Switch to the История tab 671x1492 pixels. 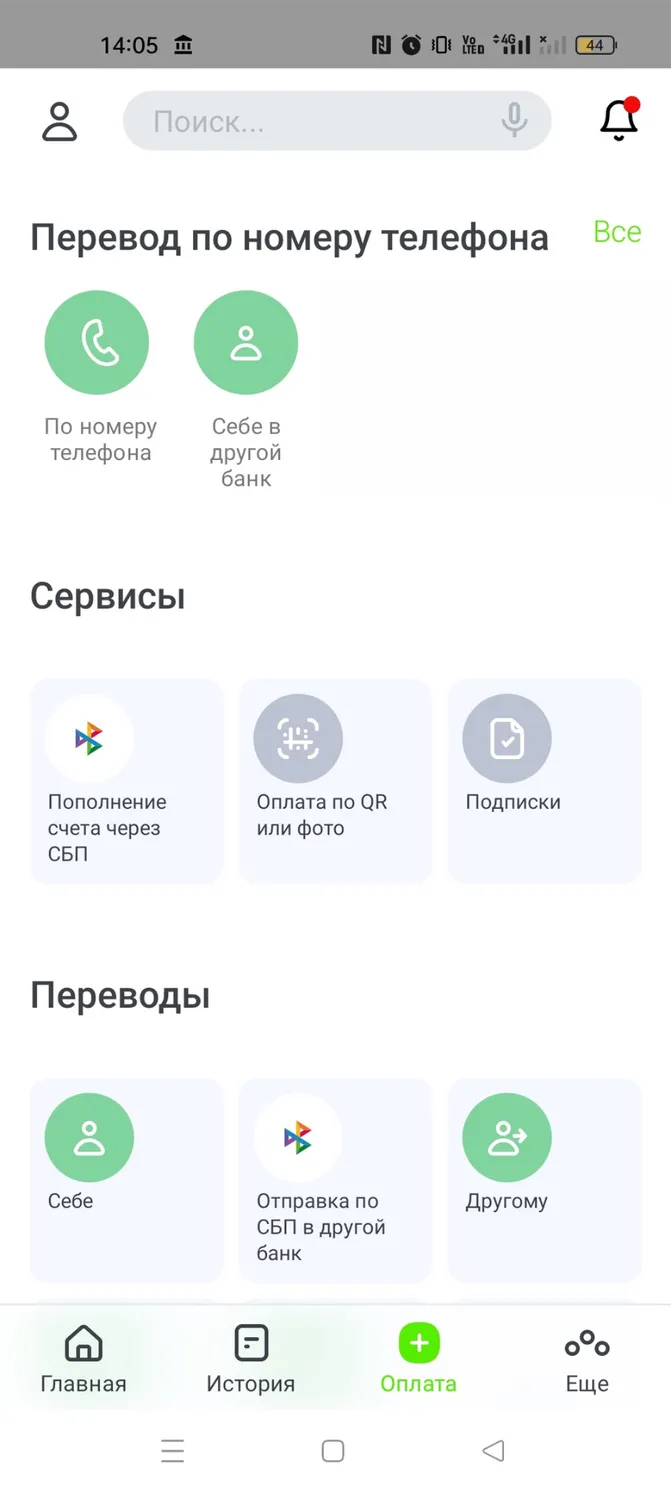[x=251, y=1359]
